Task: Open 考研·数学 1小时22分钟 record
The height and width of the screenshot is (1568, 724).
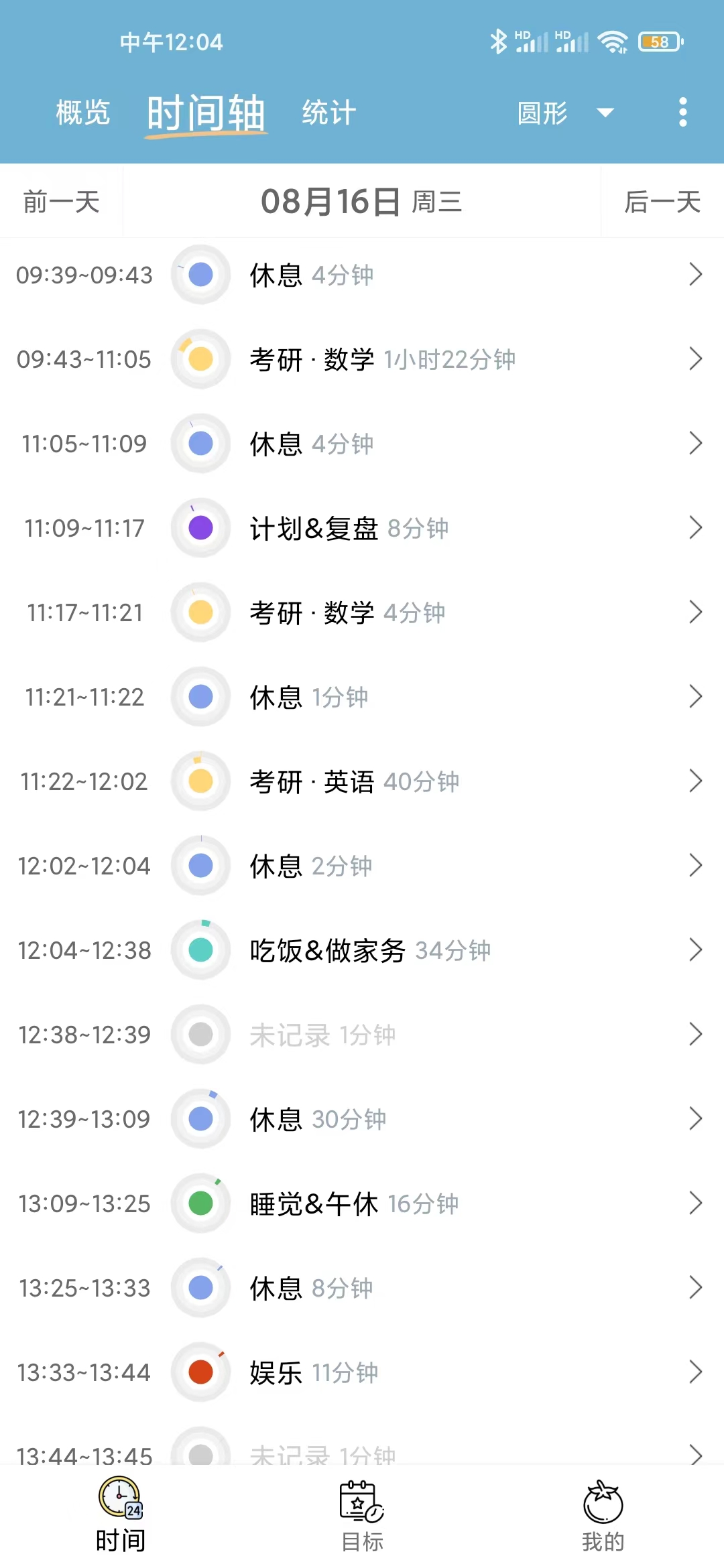Action: coord(362,359)
